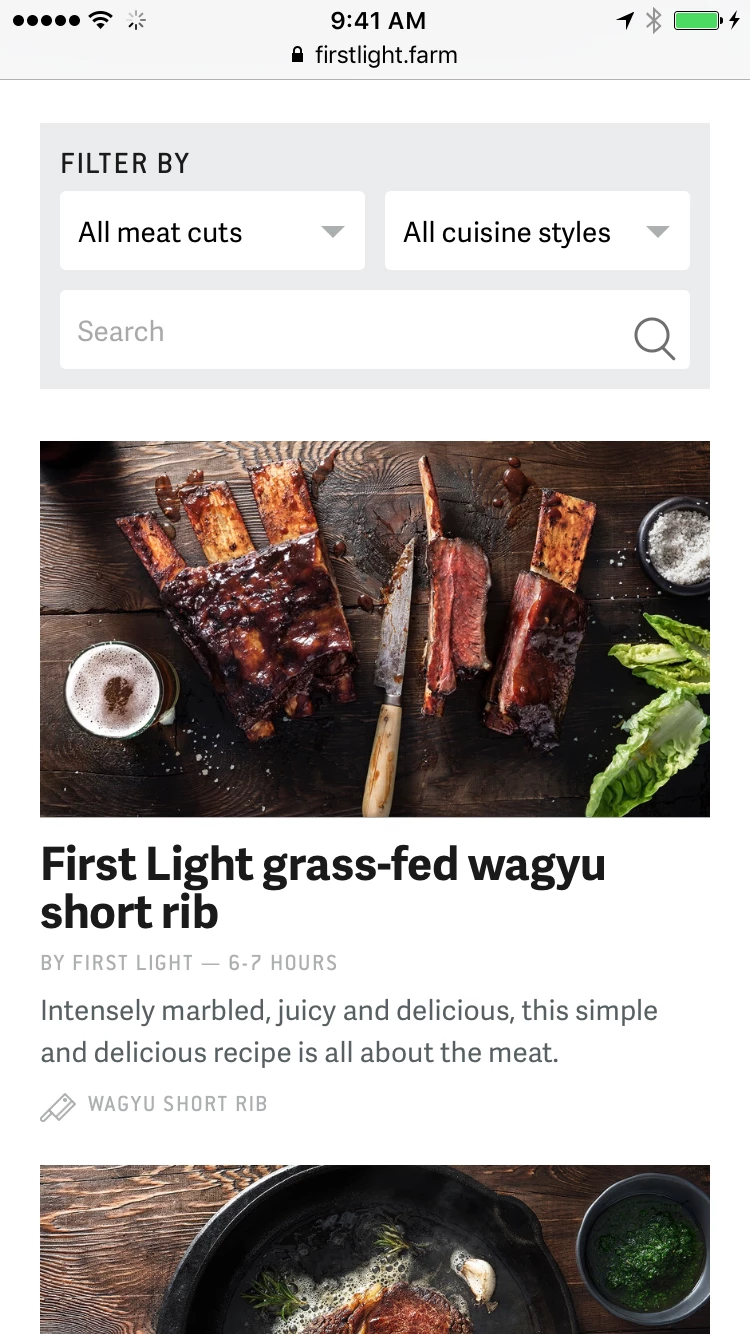The image size is (750, 1334).
Task: Select the Wagyu Short Rib cut tag
Action: click(x=177, y=1104)
